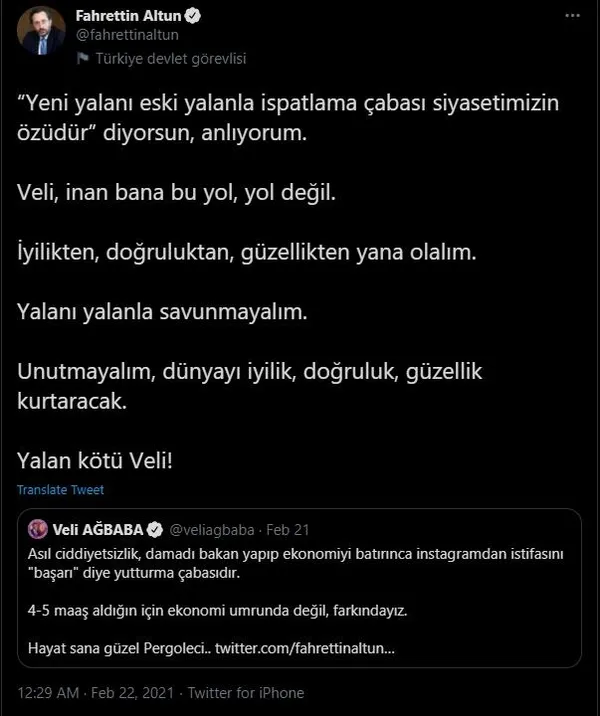Translate this tweet
Screen dimensions: 600x716
[x=60, y=490]
